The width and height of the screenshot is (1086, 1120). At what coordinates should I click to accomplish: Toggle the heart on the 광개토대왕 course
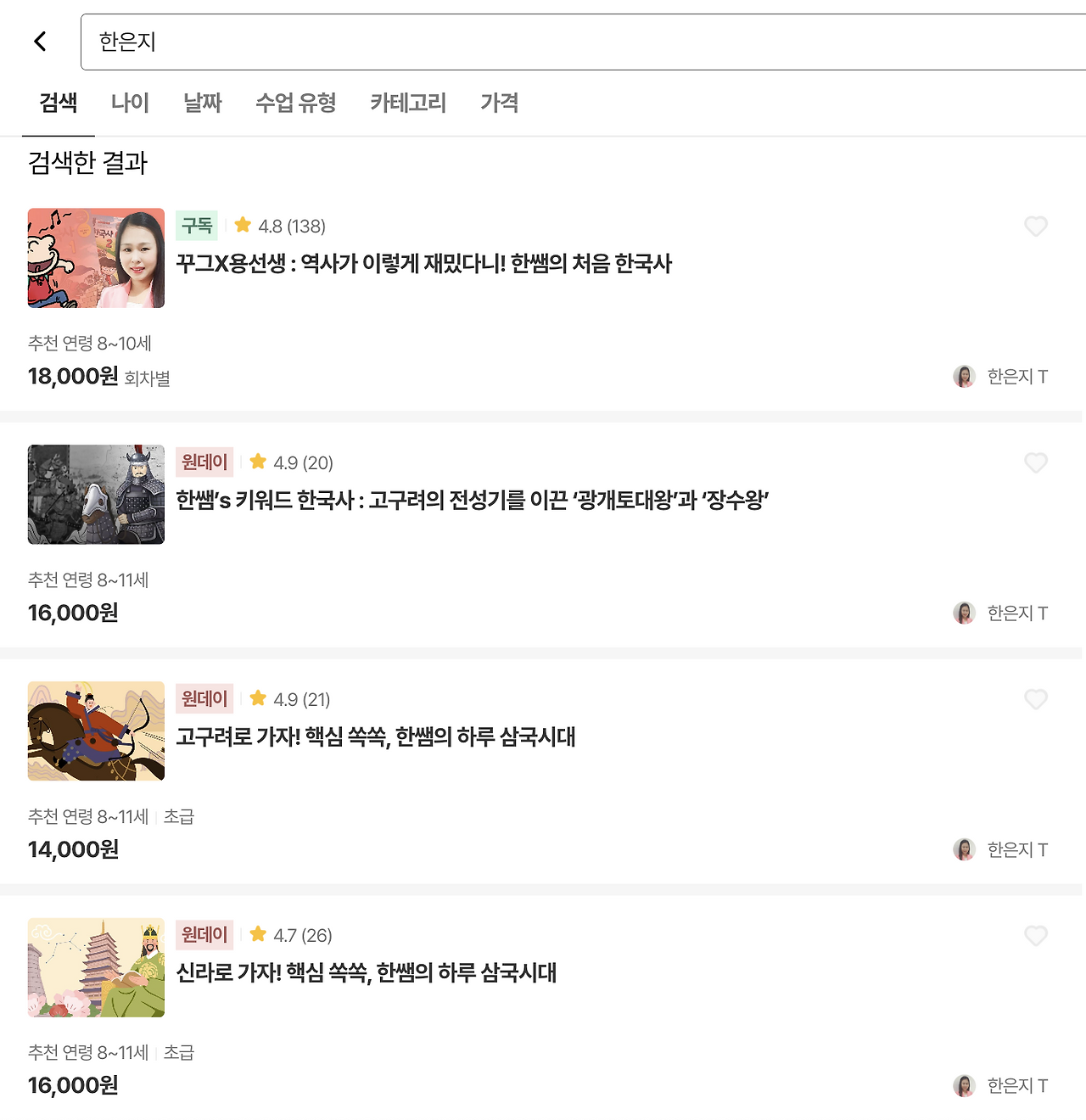click(x=1036, y=463)
